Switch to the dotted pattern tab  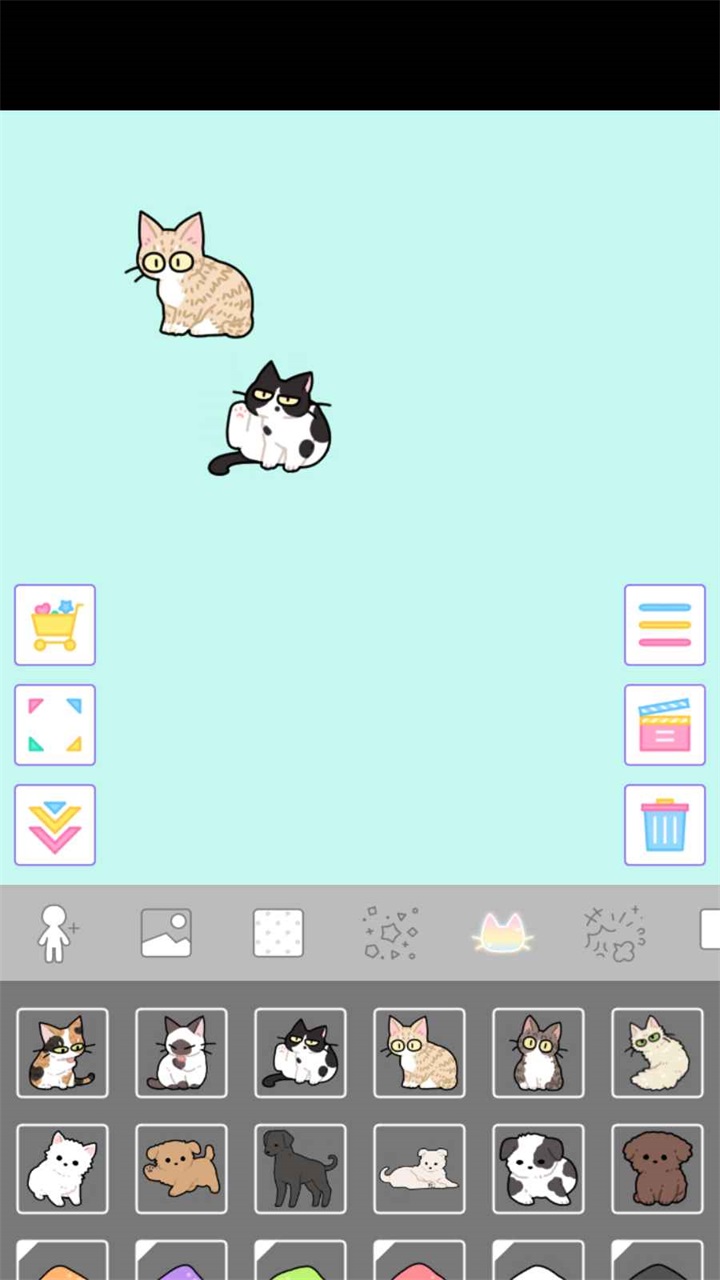pos(278,933)
